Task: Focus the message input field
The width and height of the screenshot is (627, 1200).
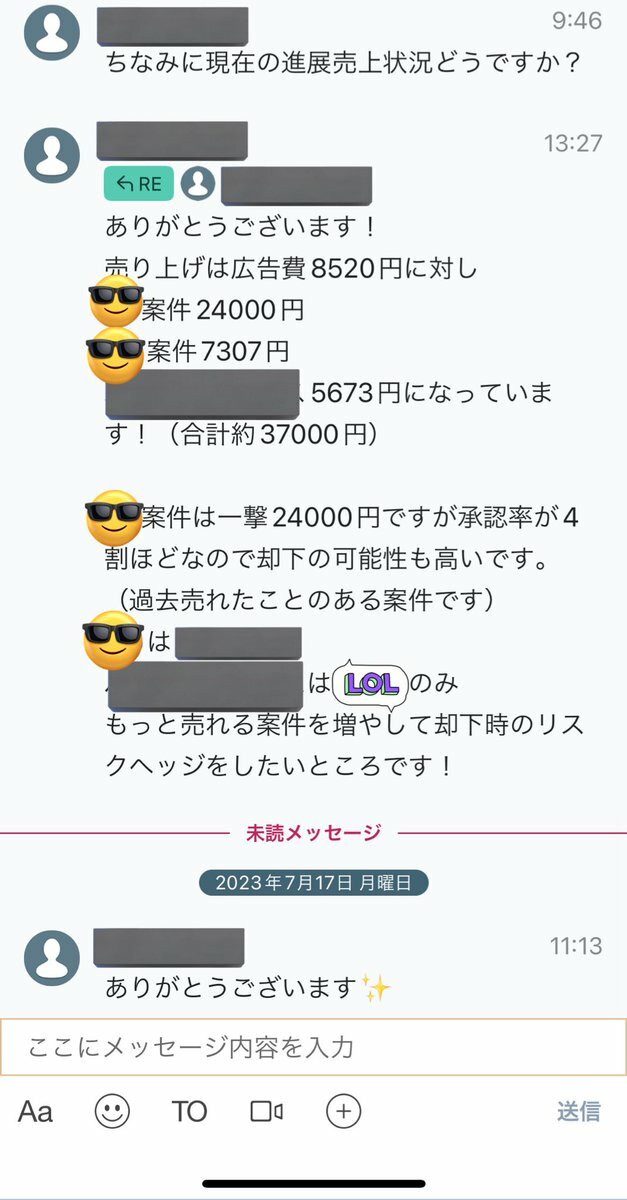Action: tap(313, 1047)
